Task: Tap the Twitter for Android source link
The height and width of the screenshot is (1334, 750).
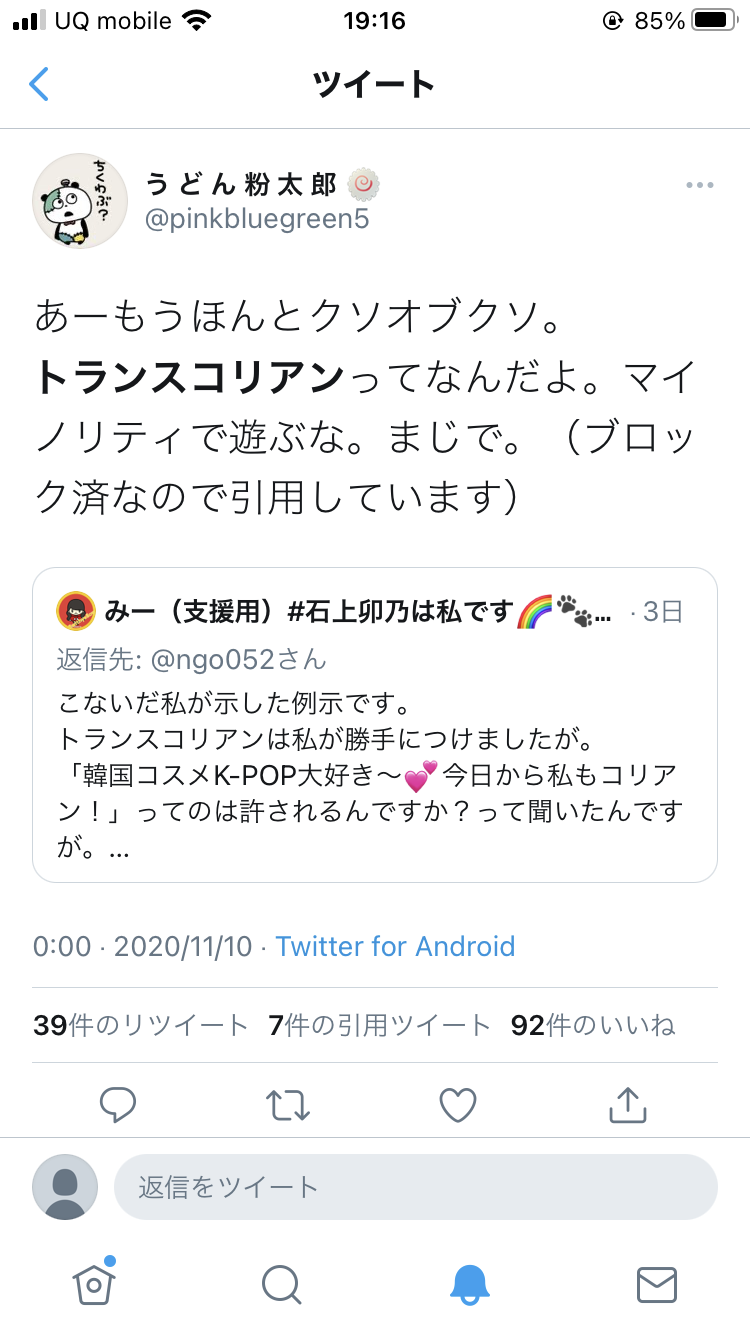Action: (395, 946)
